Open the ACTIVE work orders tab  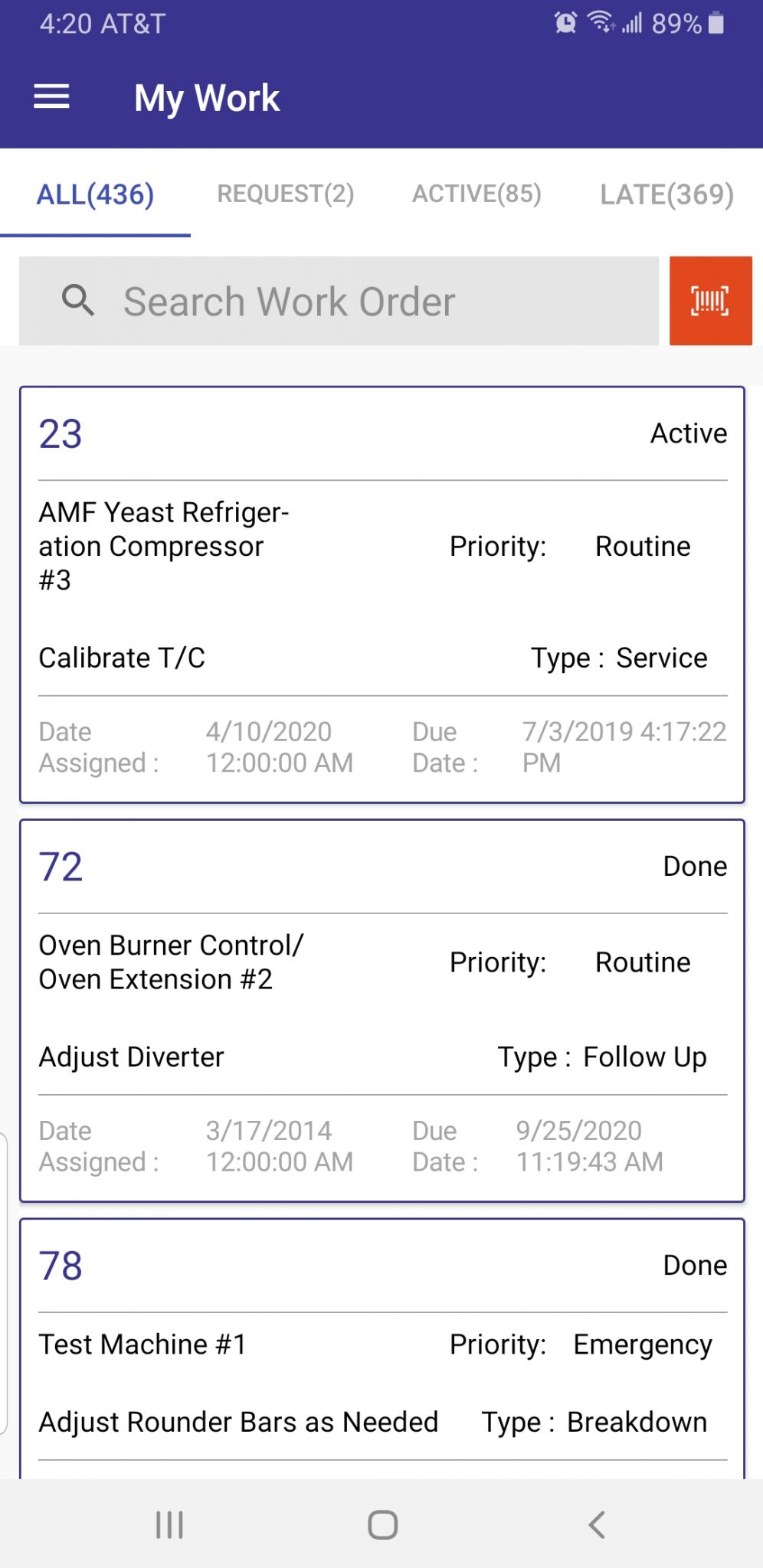476,194
